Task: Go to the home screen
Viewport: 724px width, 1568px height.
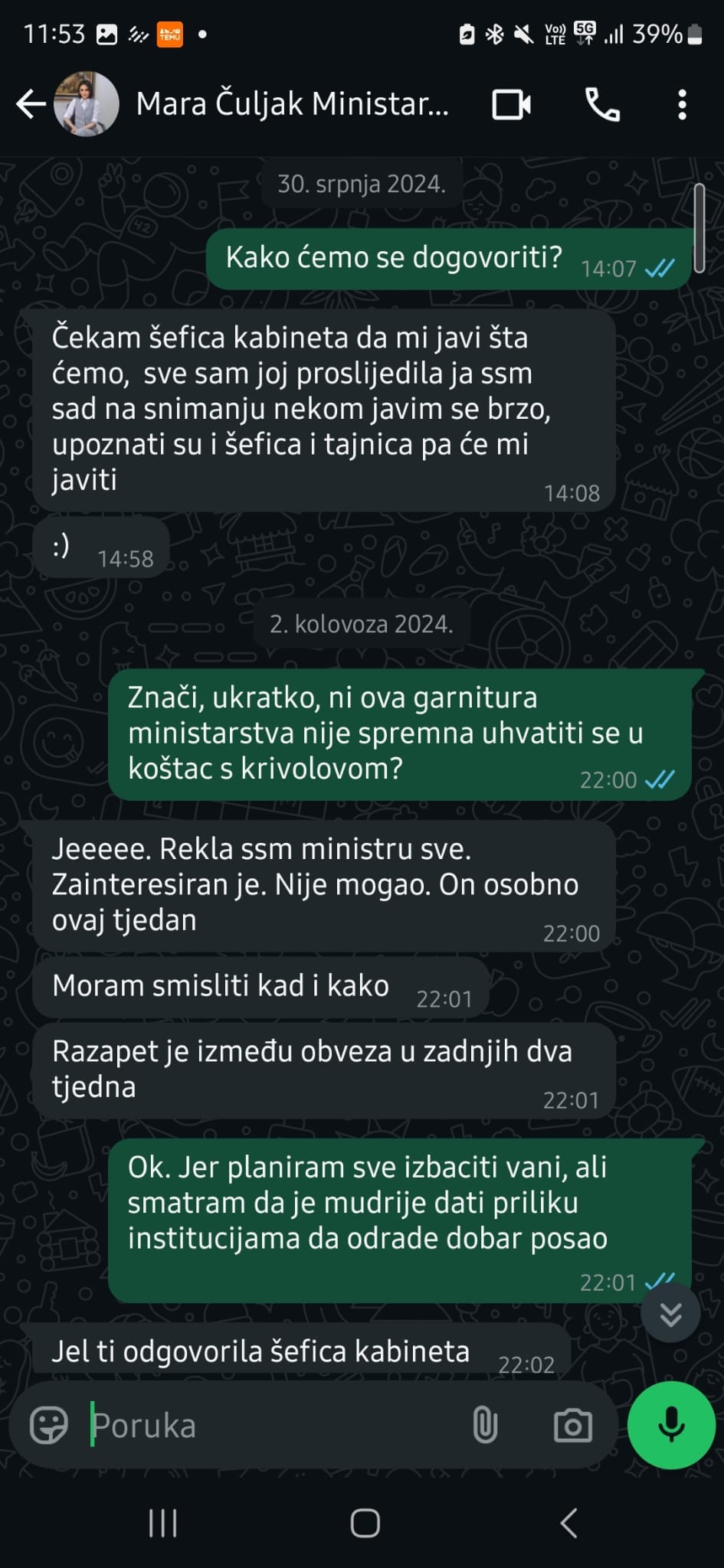Action: point(365,1523)
